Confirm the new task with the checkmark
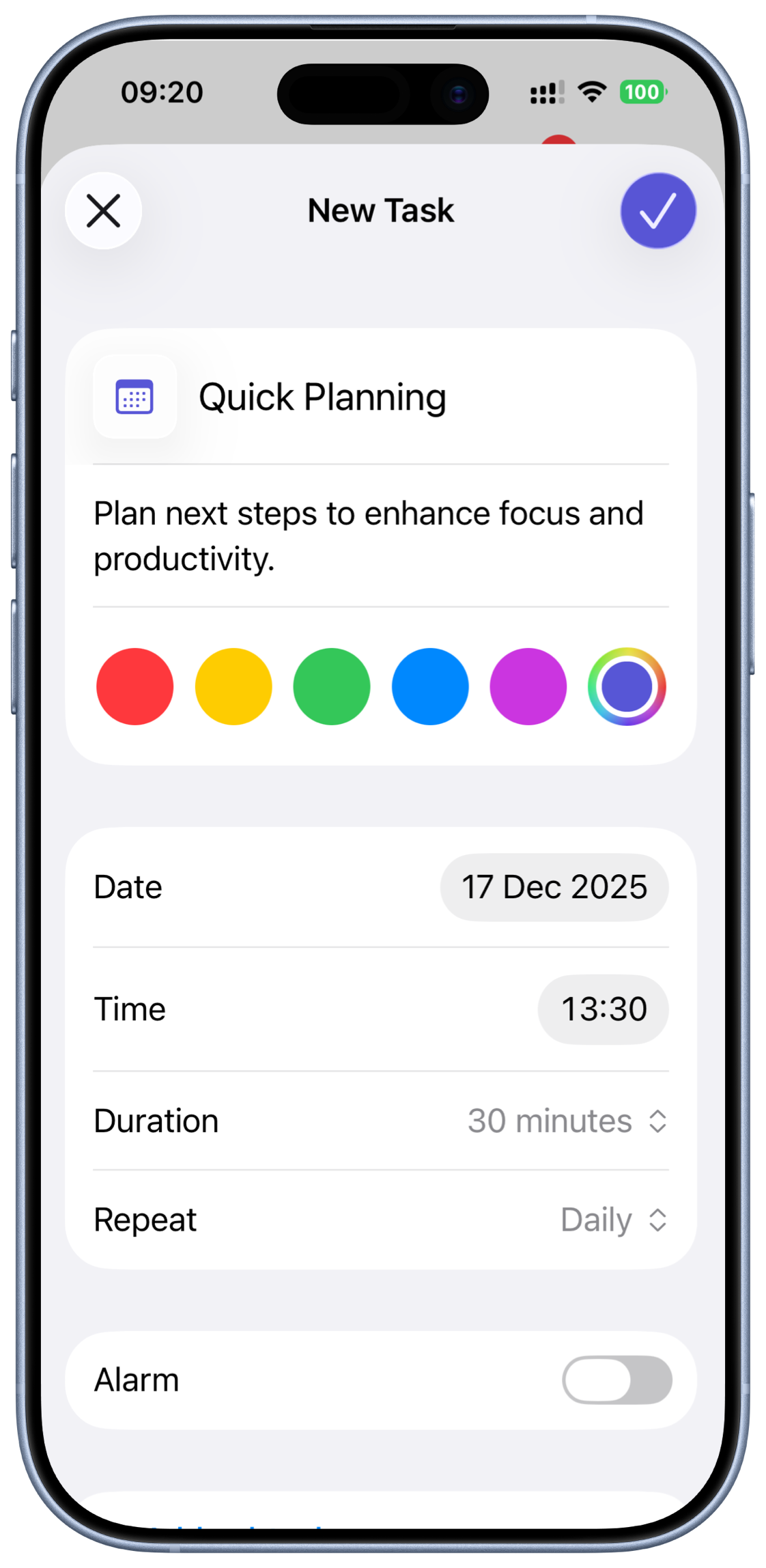Viewport: 766px width, 1568px height. pos(657,210)
